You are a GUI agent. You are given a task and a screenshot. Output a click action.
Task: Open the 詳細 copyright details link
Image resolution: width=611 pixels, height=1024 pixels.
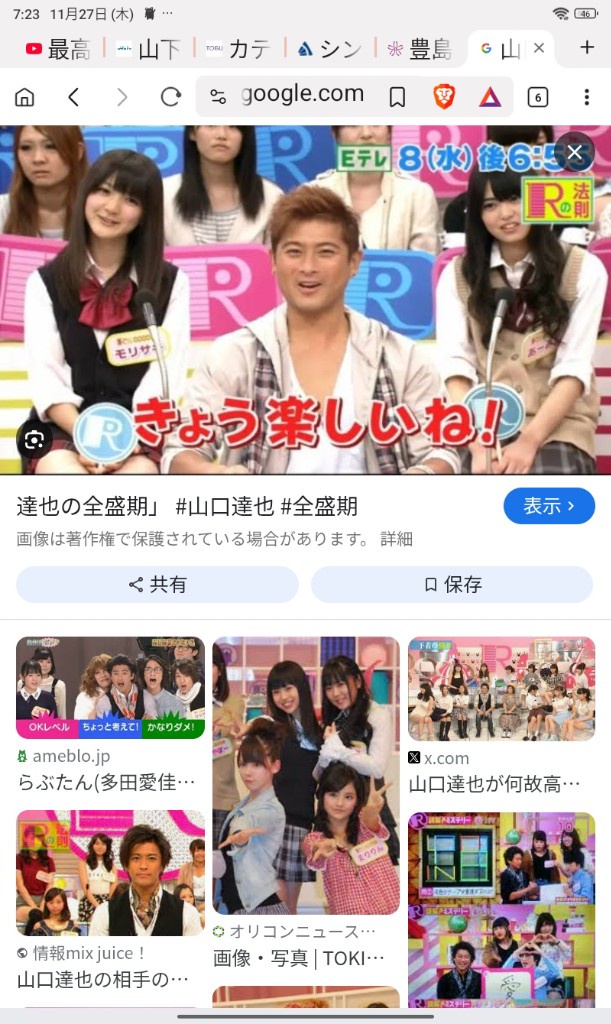click(x=396, y=539)
